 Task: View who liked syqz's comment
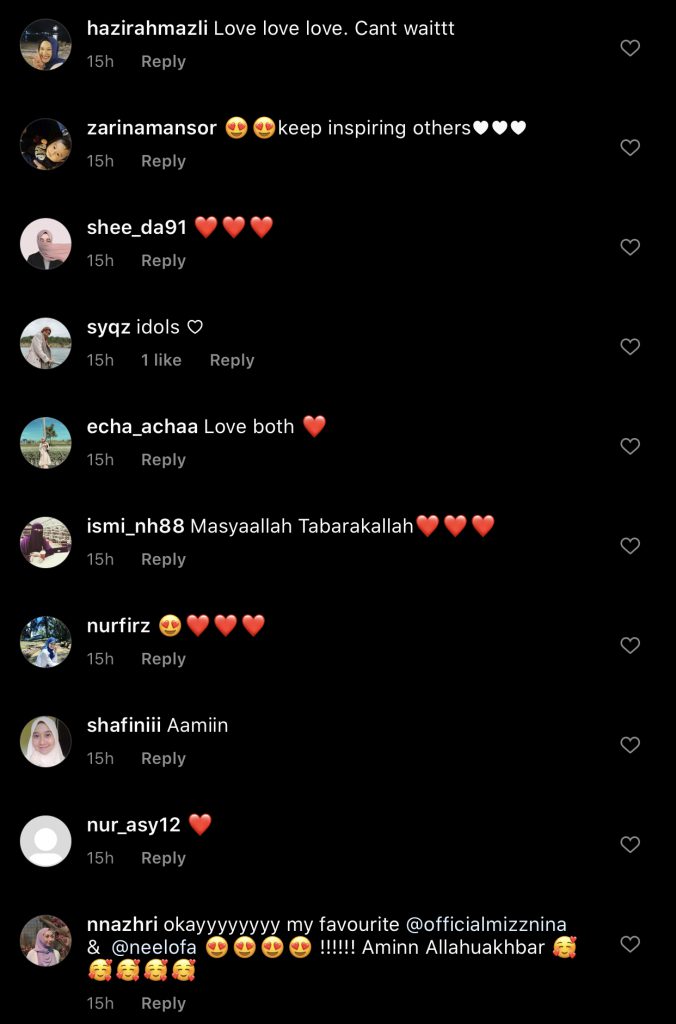point(161,360)
